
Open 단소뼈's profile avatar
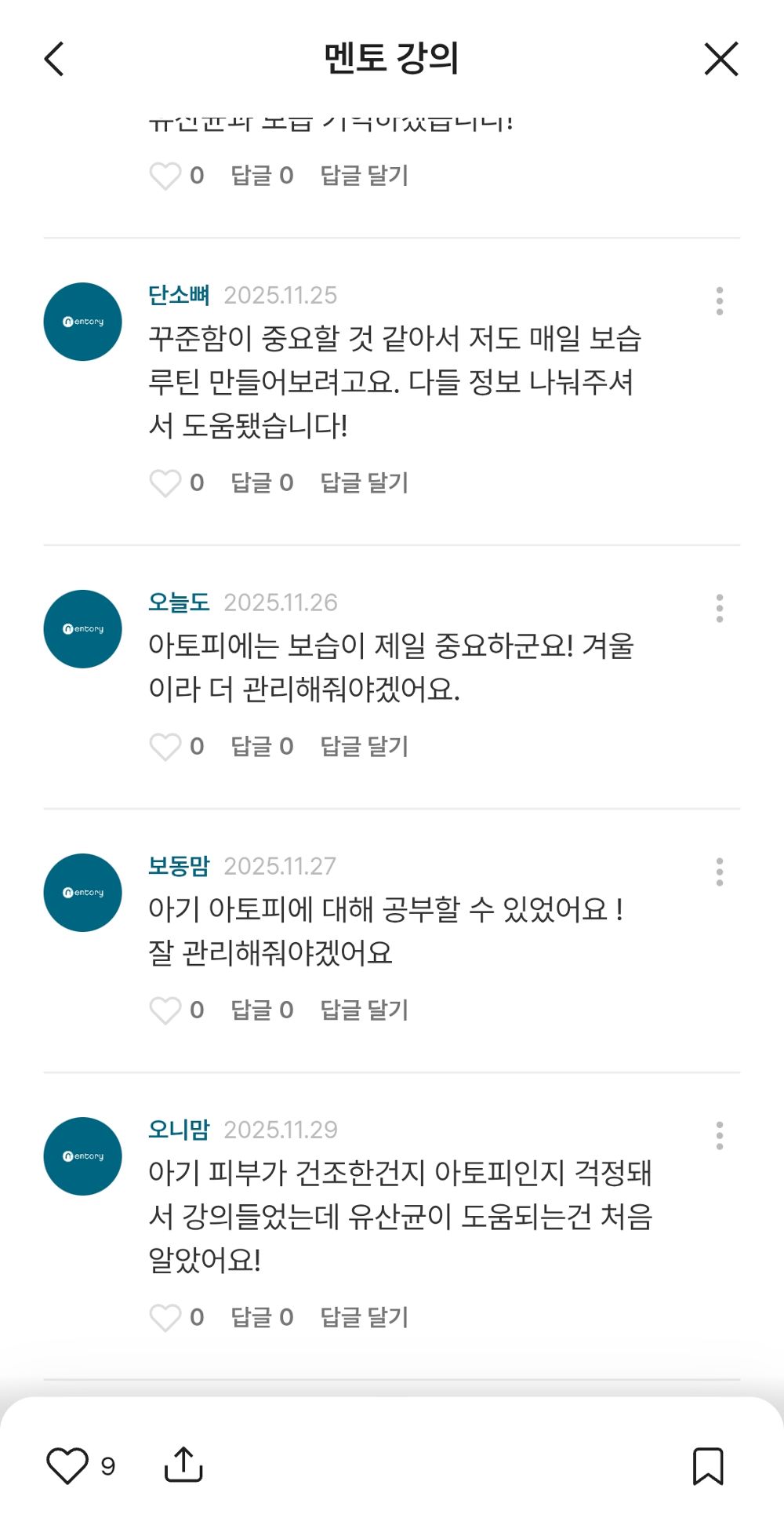[82, 321]
